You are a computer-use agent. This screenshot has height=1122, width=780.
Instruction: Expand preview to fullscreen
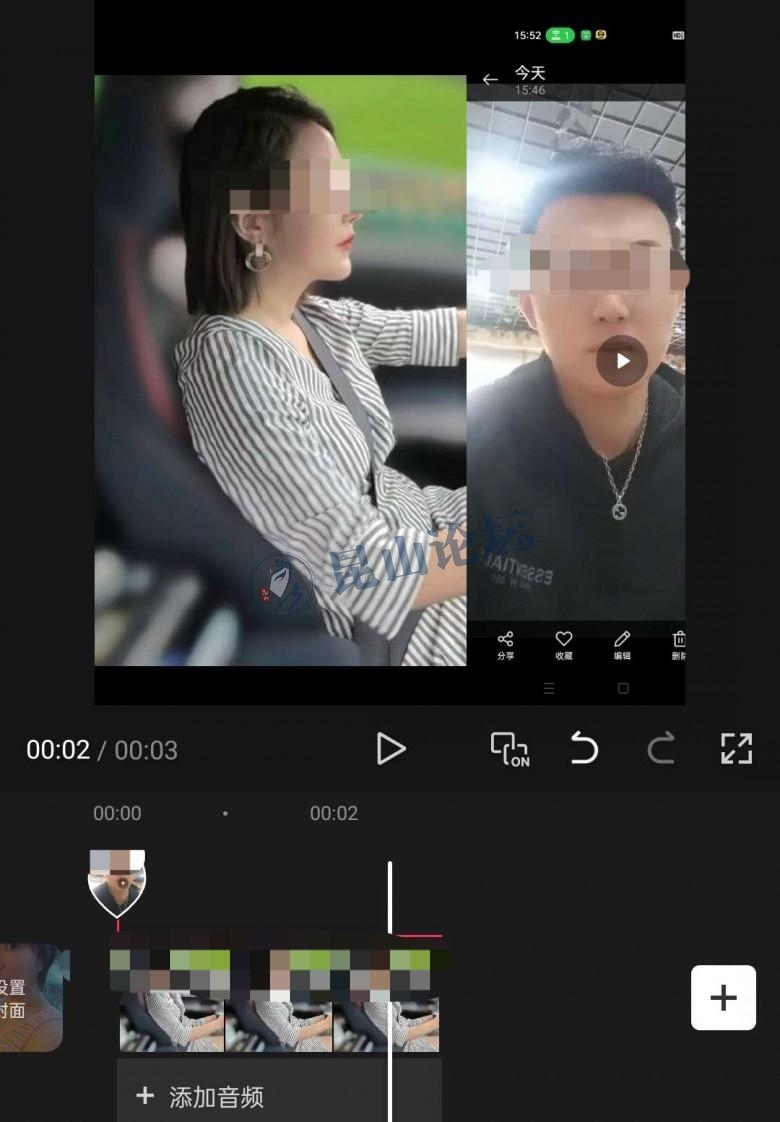pyautogui.click(x=736, y=749)
